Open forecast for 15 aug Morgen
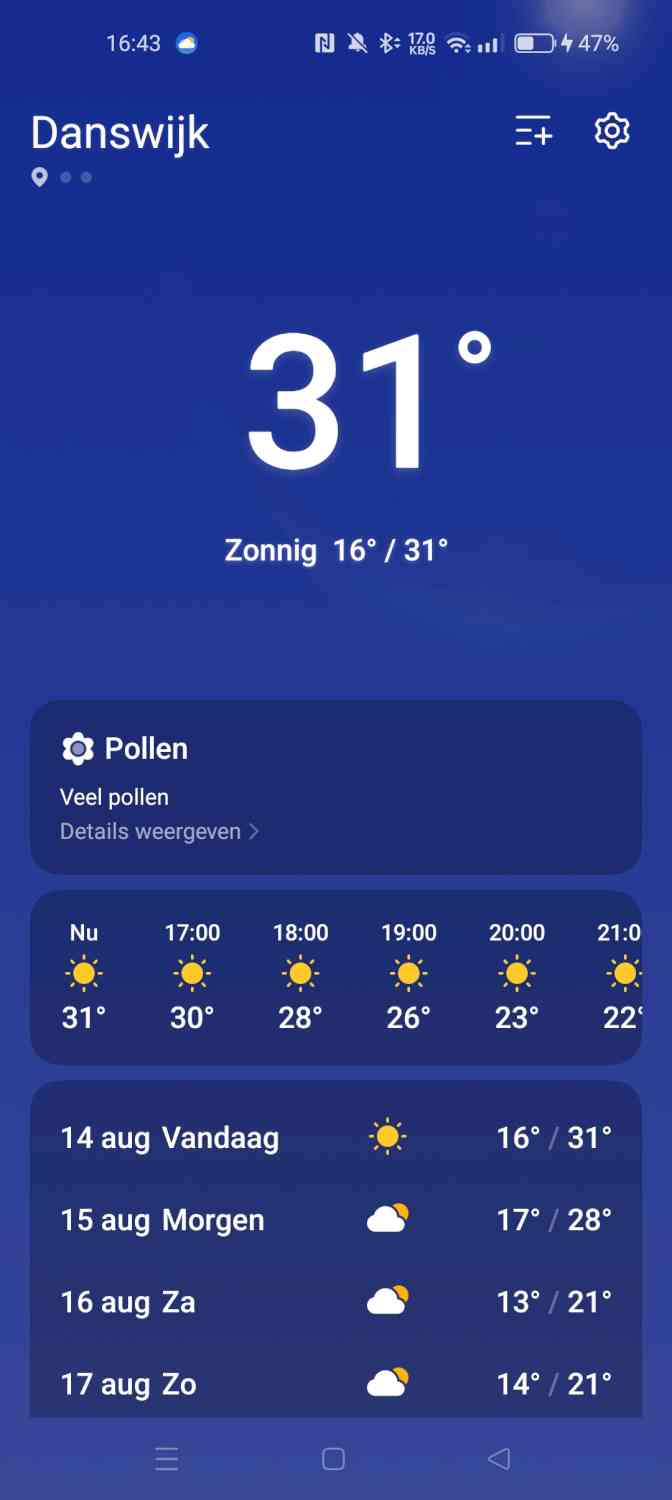Viewport: 672px width, 1500px height. click(x=335, y=1219)
